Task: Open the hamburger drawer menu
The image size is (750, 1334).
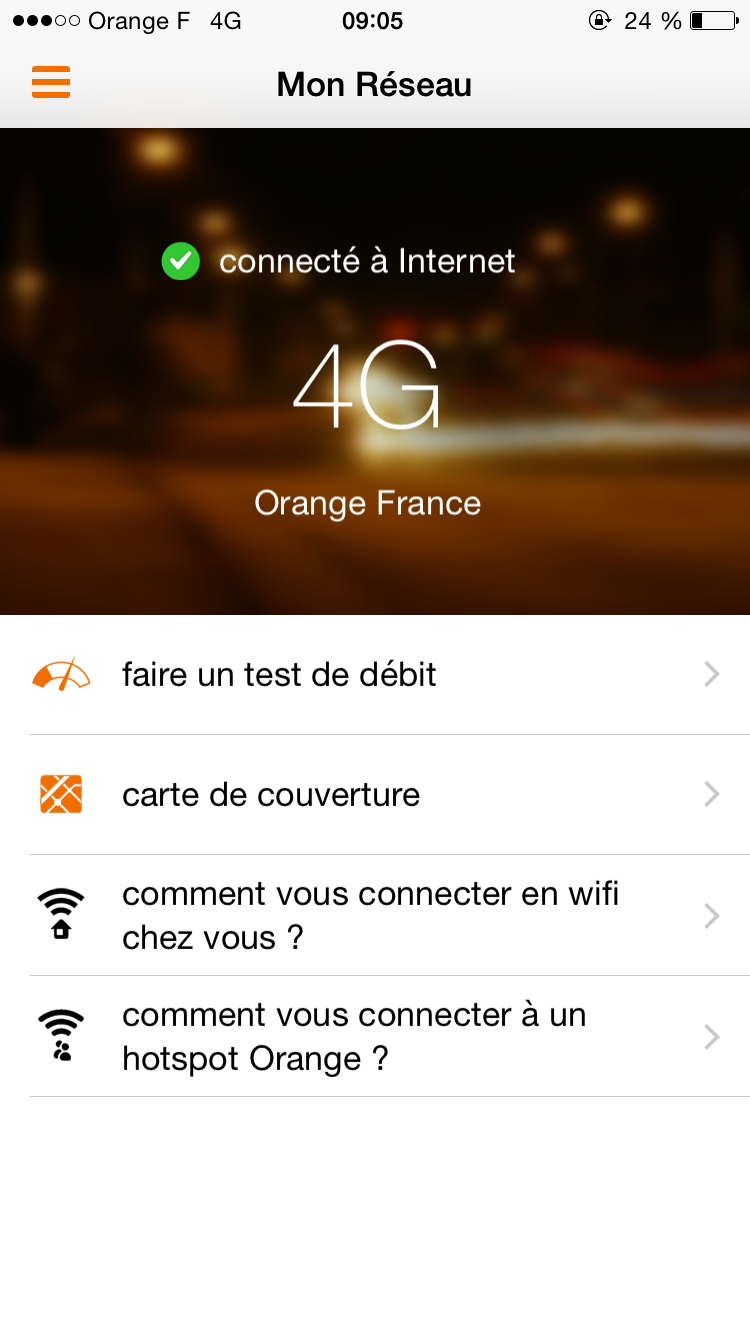Action: [x=51, y=82]
